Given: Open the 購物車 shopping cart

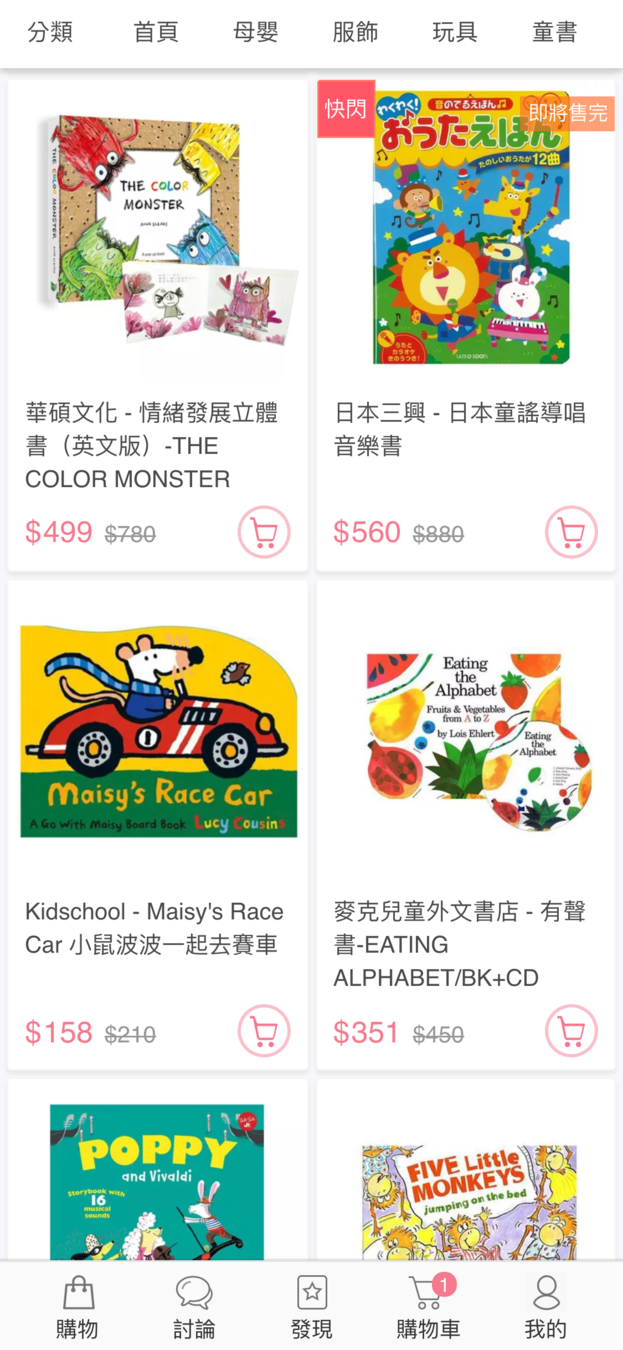Looking at the screenshot, I should 428,1306.
